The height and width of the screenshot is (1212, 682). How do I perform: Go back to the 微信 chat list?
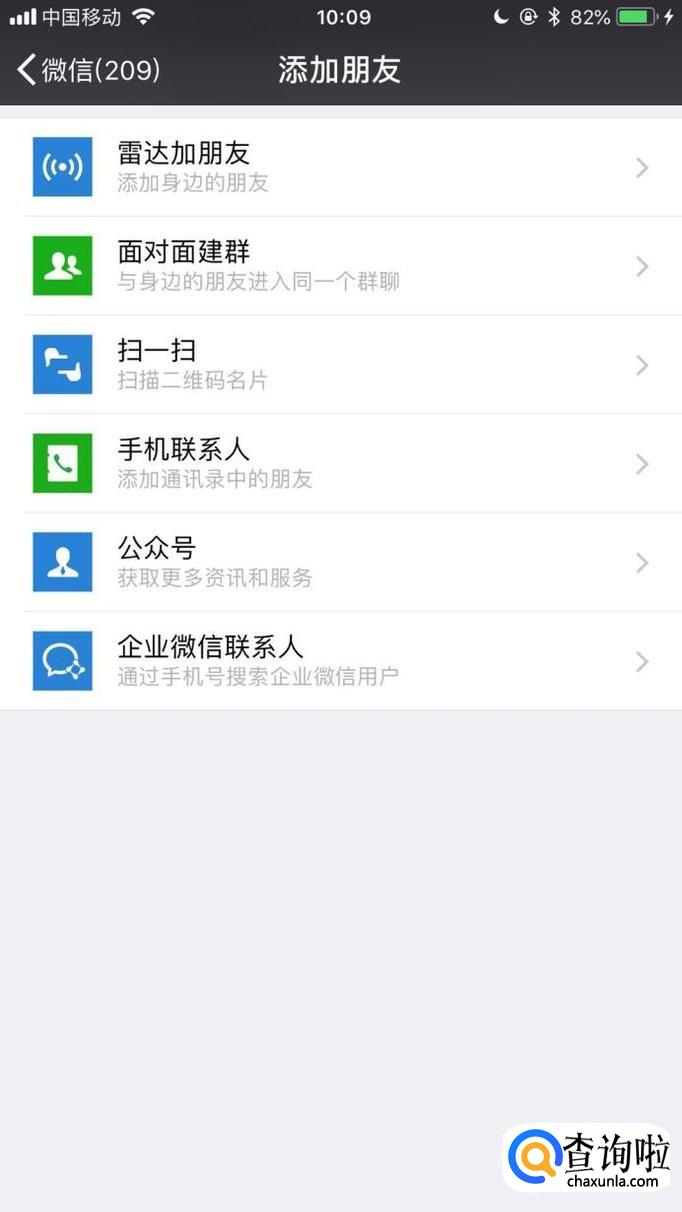tap(88, 70)
